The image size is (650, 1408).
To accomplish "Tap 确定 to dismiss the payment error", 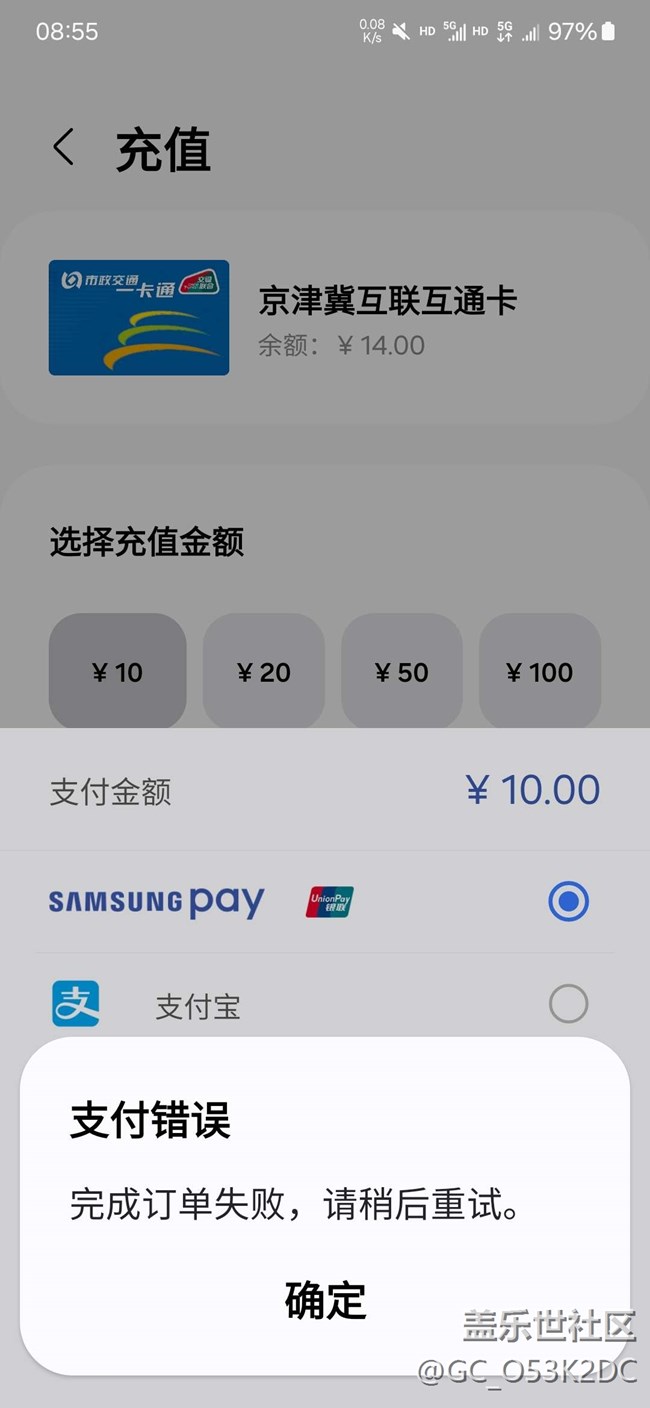I will point(325,1300).
